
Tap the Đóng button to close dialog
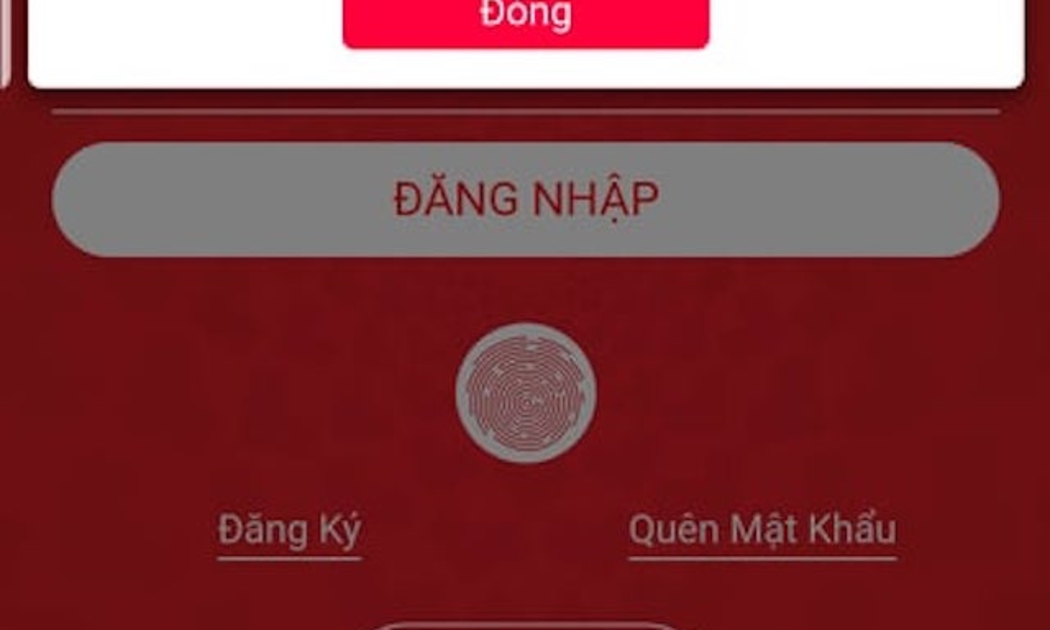[x=525, y=20]
